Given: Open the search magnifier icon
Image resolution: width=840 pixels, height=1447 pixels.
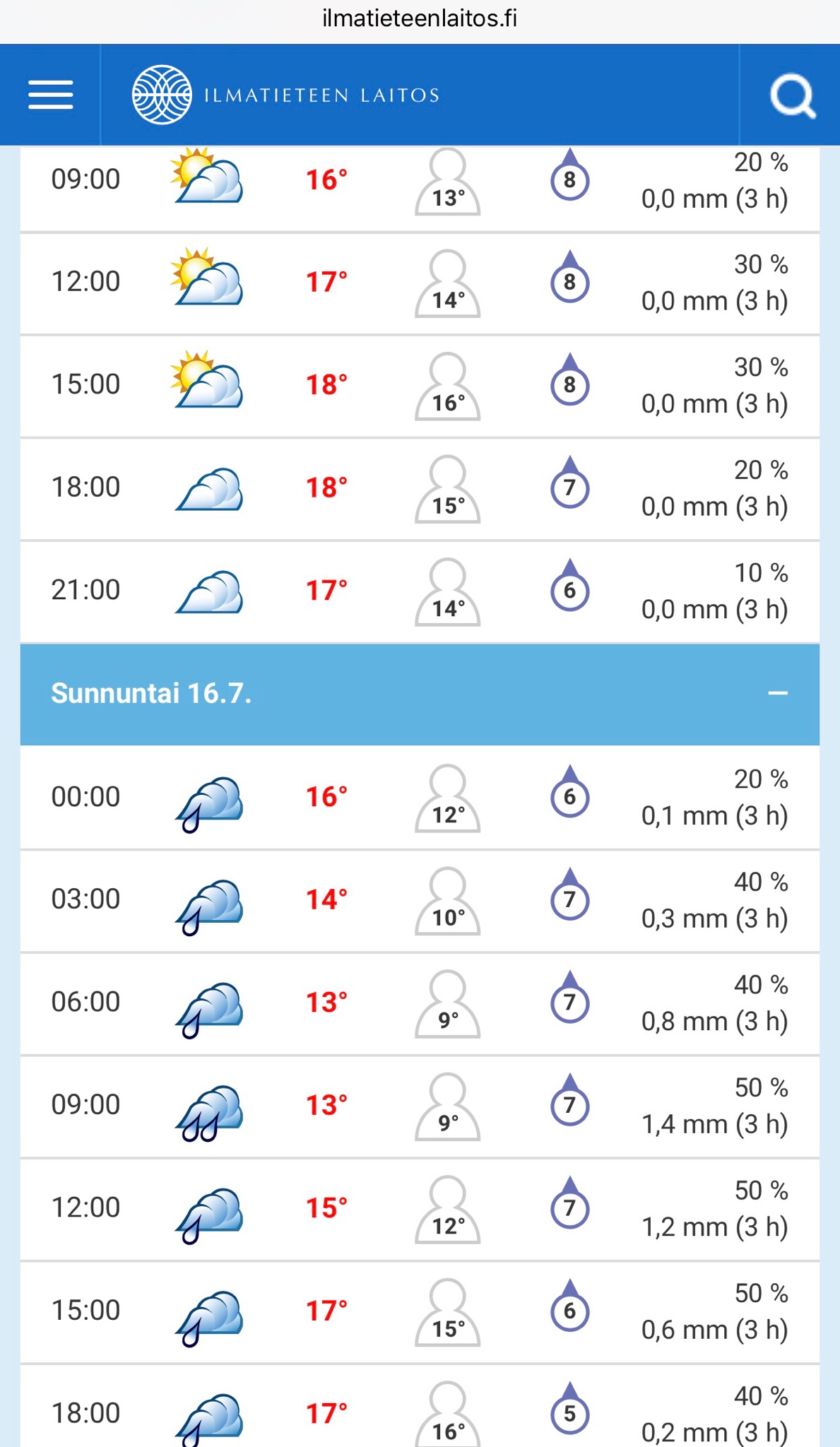Looking at the screenshot, I should [x=792, y=95].
